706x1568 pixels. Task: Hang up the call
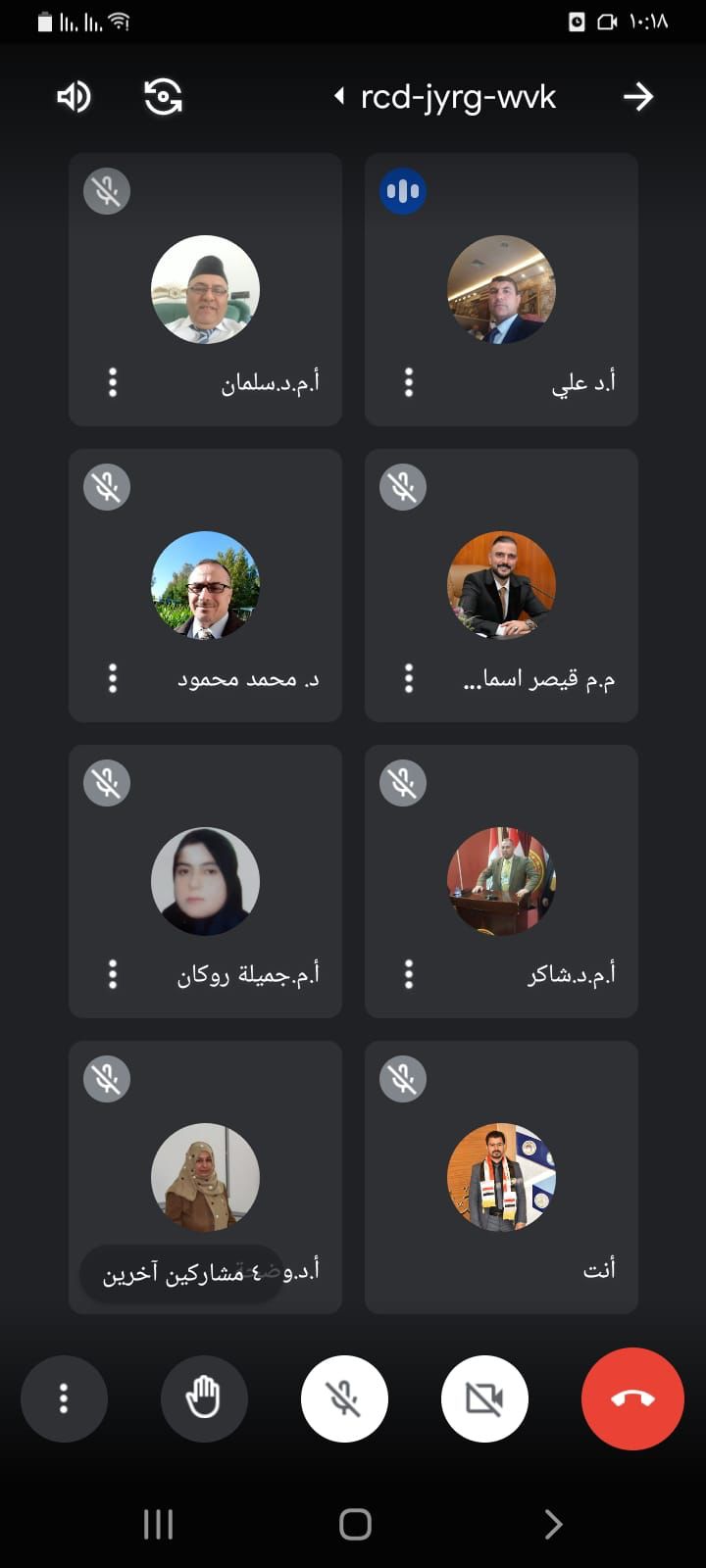click(x=632, y=1398)
